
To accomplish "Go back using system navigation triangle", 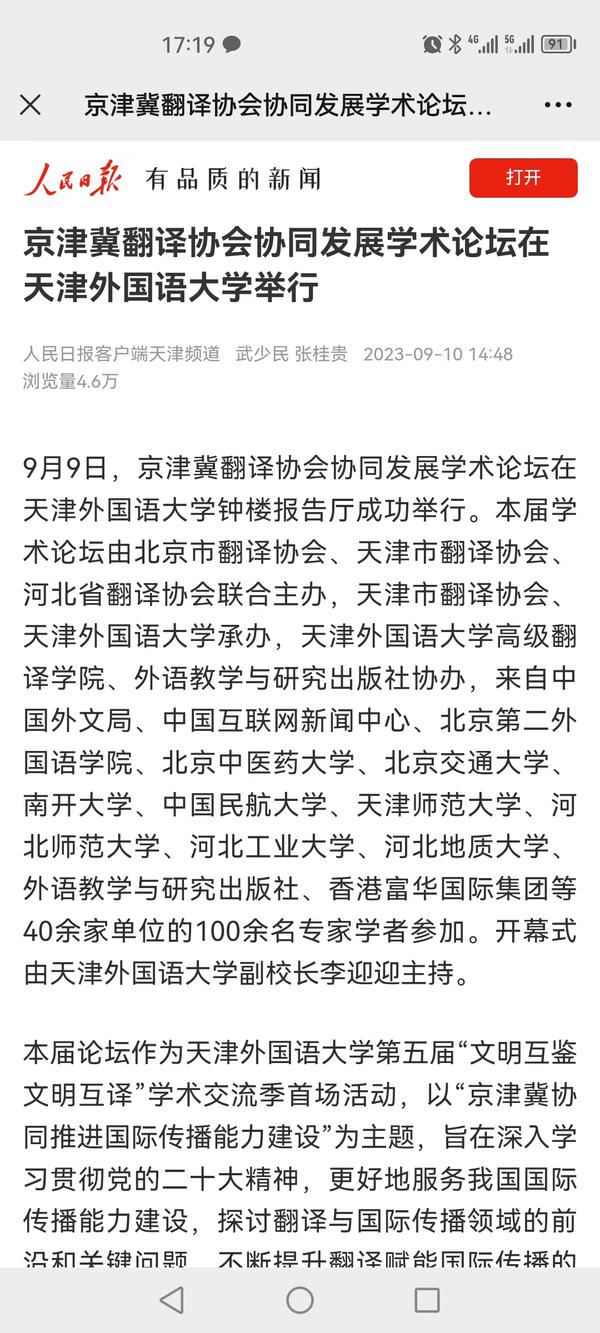I will (172, 1299).
